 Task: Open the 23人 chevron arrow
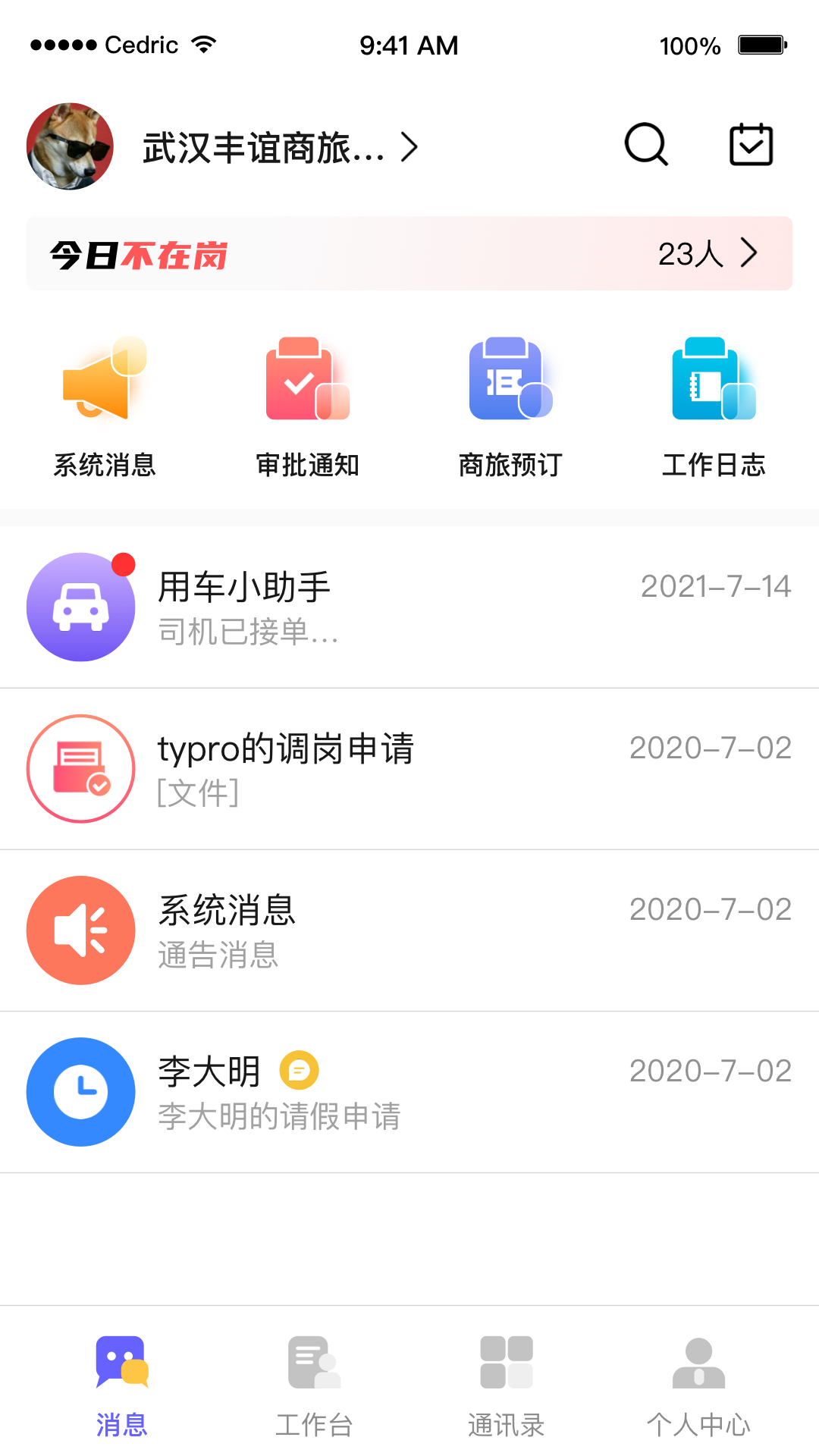pyautogui.click(x=750, y=253)
